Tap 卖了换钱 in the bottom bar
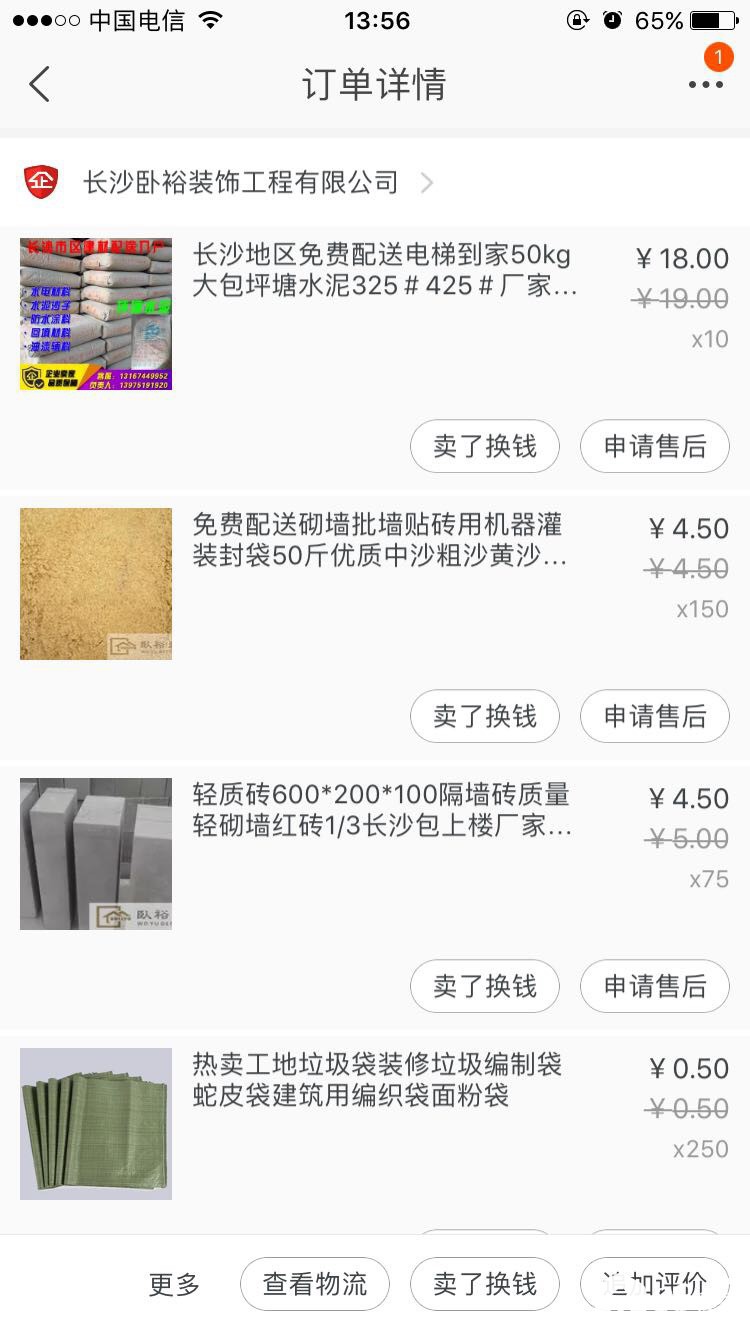The width and height of the screenshot is (750, 1334). pyautogui.click(x=485, y=1285)
